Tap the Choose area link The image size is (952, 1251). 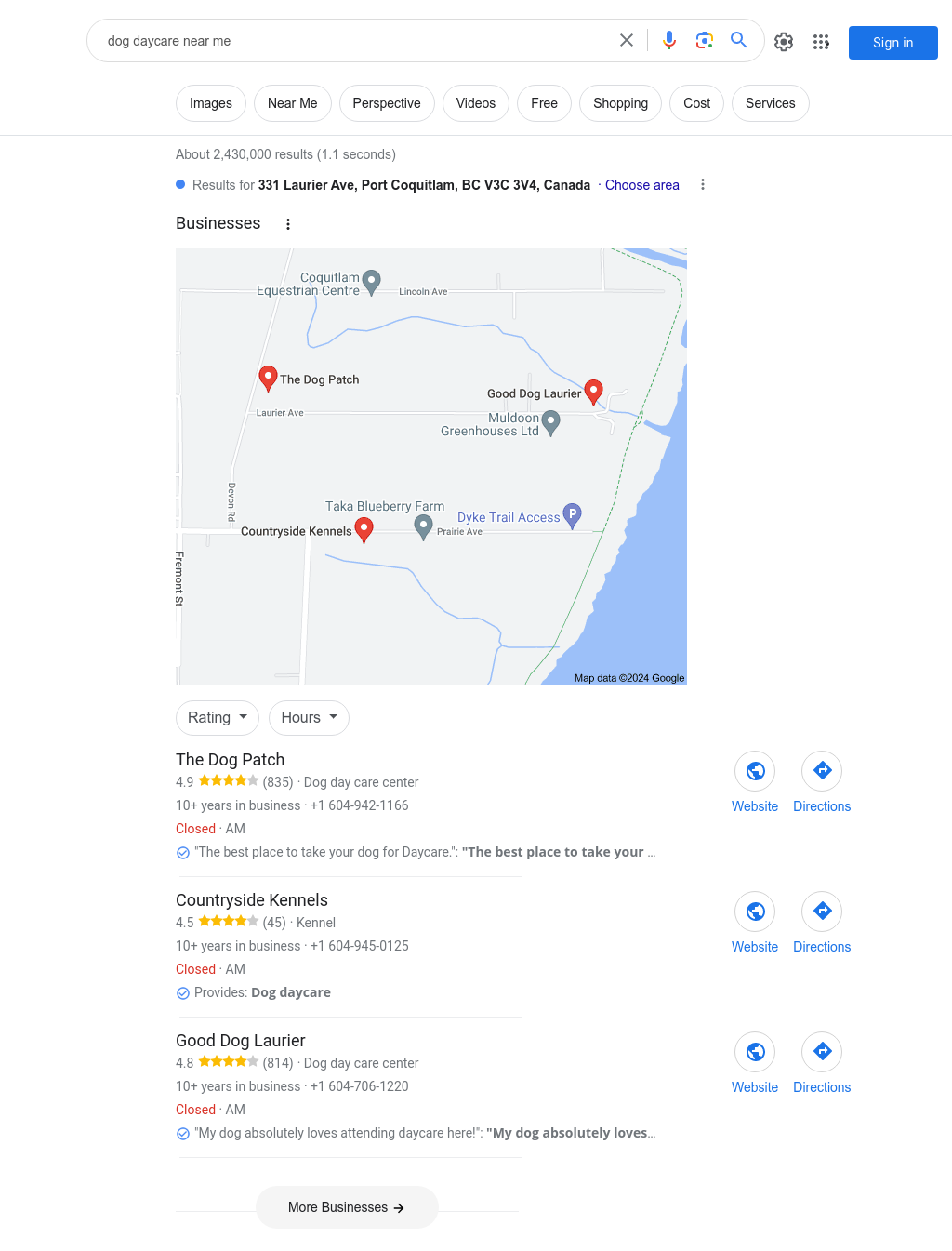[641, 185]
